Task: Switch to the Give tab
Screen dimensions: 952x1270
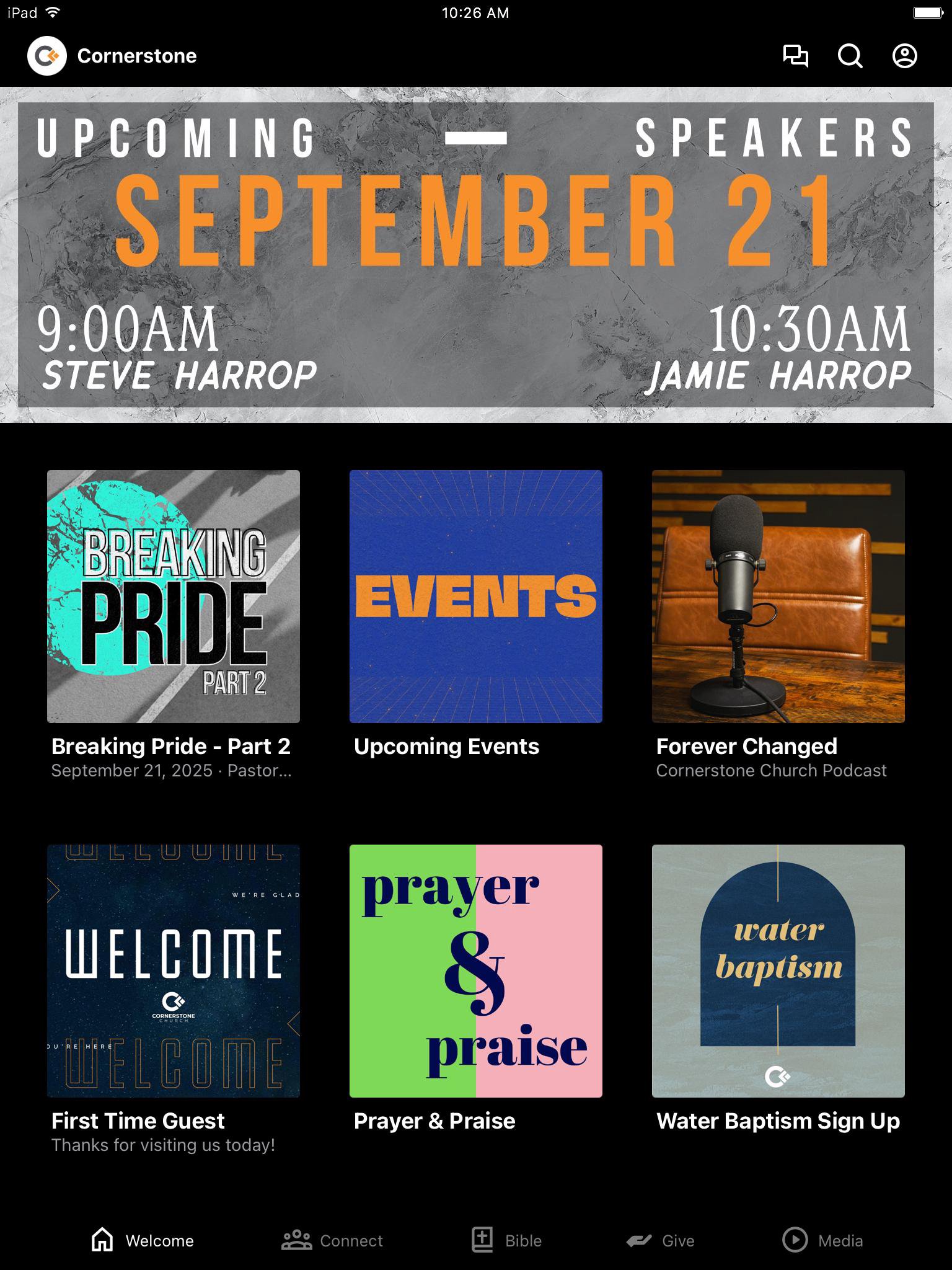Action: click(x=660, y=1240)
